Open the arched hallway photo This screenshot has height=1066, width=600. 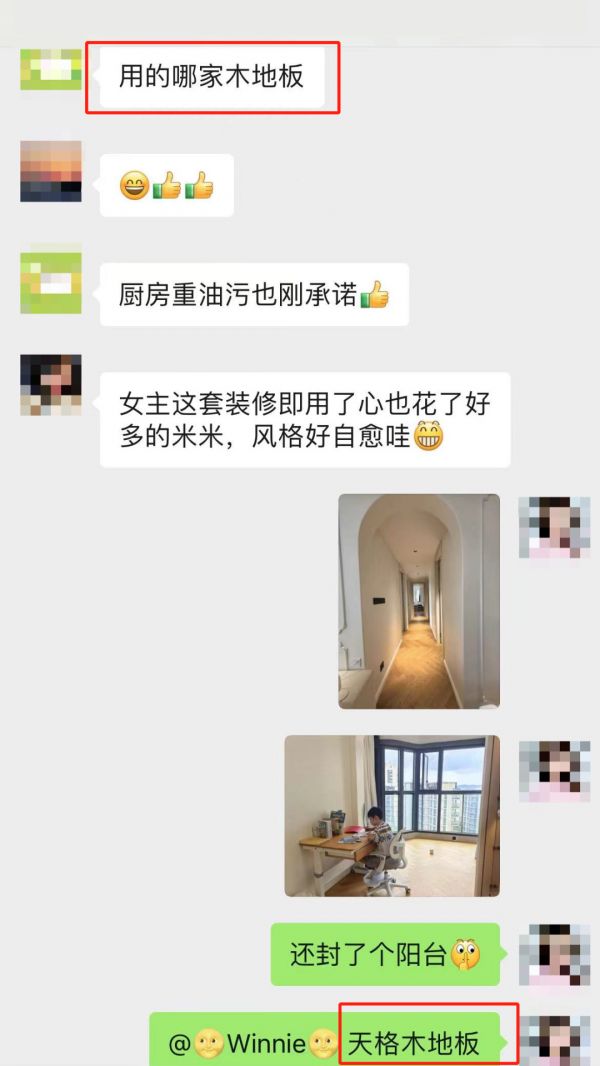[x=418, y=601]
